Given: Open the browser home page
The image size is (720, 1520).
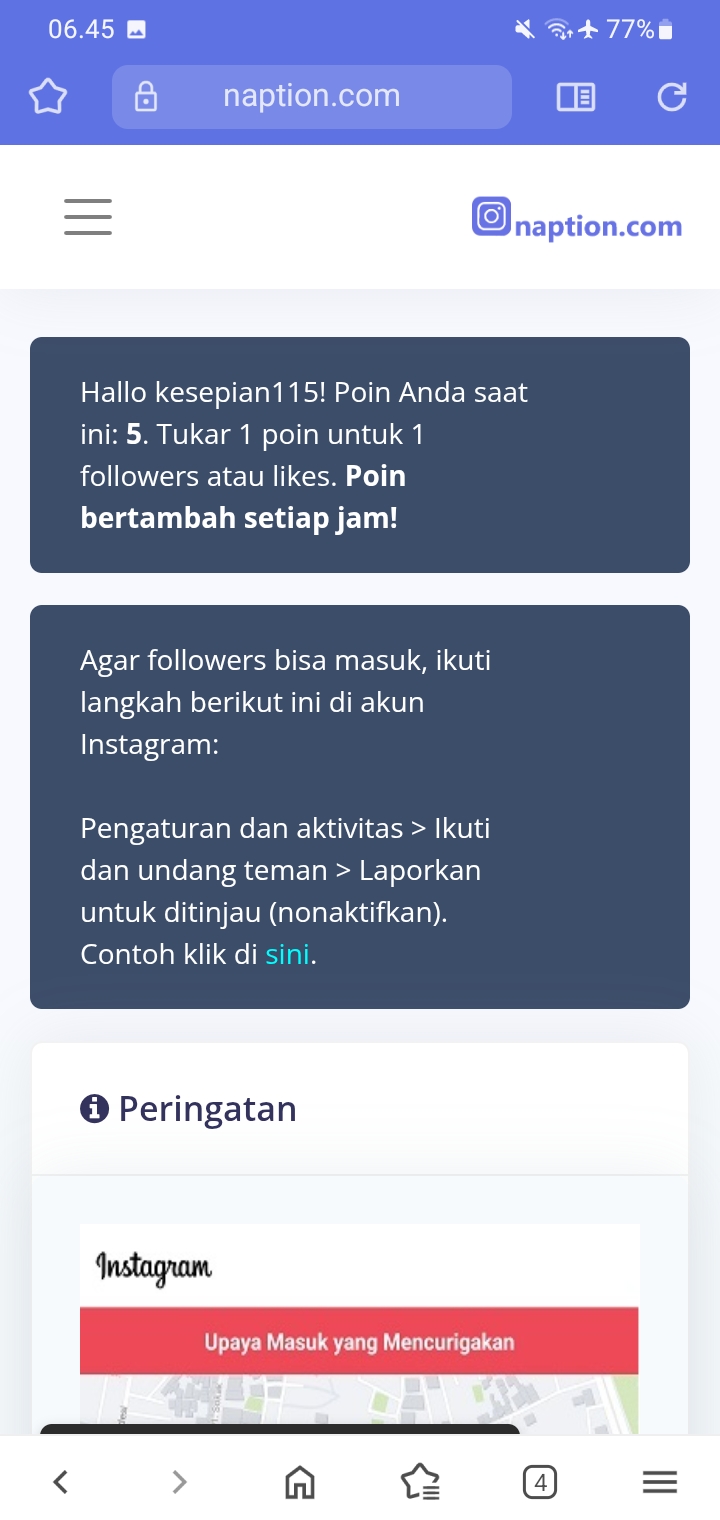Looking at the screenshot, I should [x=299, y=1482].
